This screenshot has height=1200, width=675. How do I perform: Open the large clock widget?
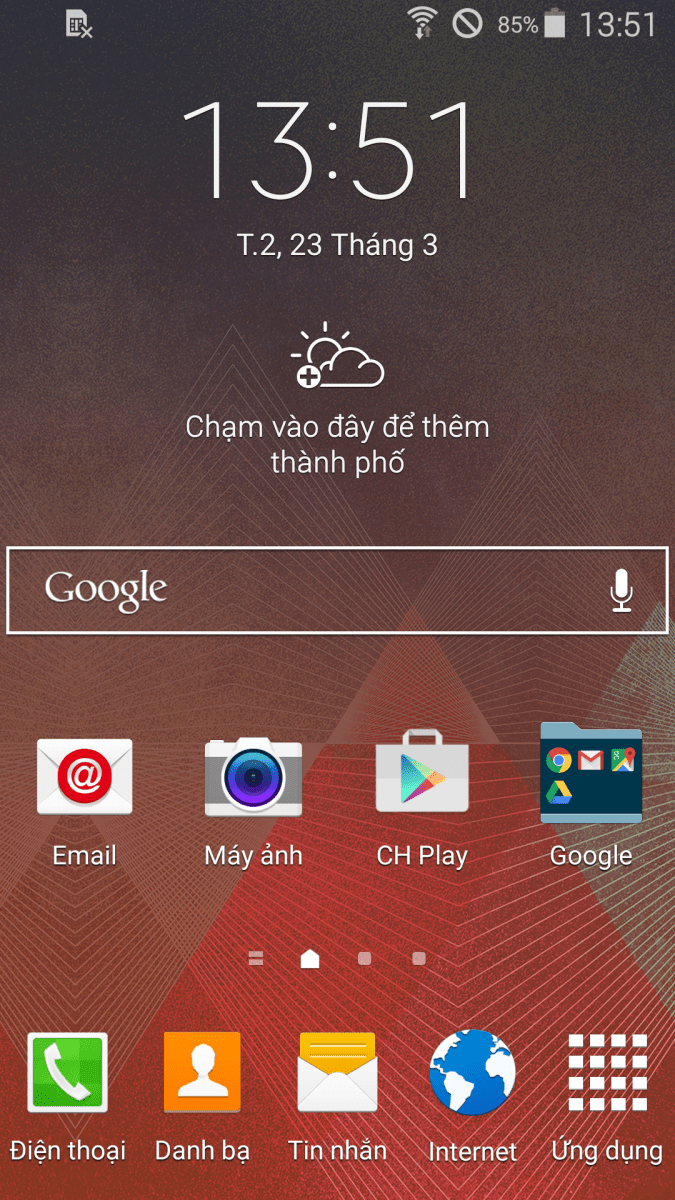click(330, 150)
